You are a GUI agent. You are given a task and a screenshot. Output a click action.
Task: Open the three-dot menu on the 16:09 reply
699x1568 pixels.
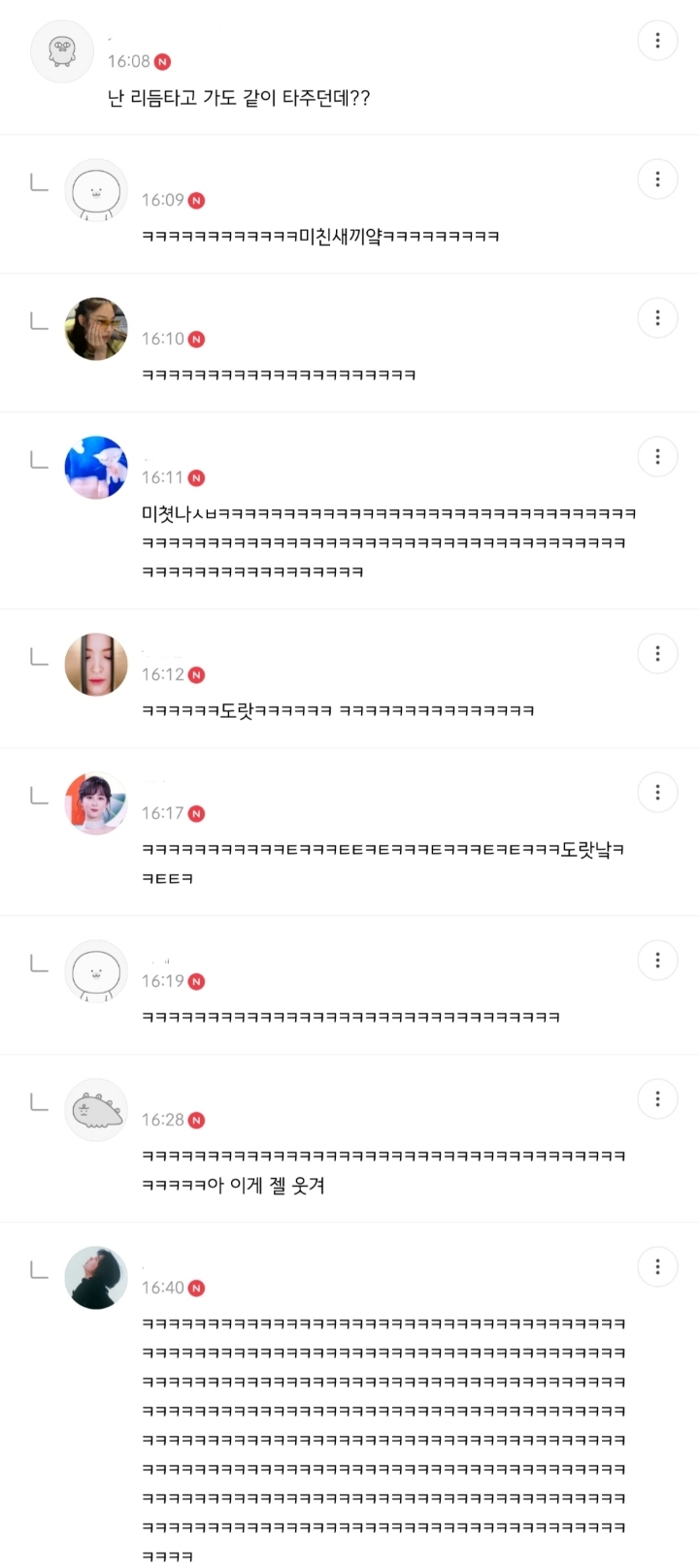pyautogui.click(x=657, y=180)
